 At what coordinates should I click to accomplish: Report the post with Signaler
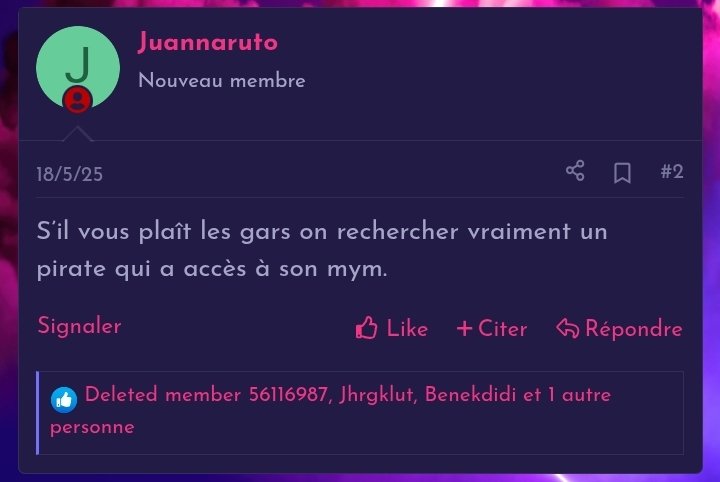pyautogui.click(x=79, y=326)
